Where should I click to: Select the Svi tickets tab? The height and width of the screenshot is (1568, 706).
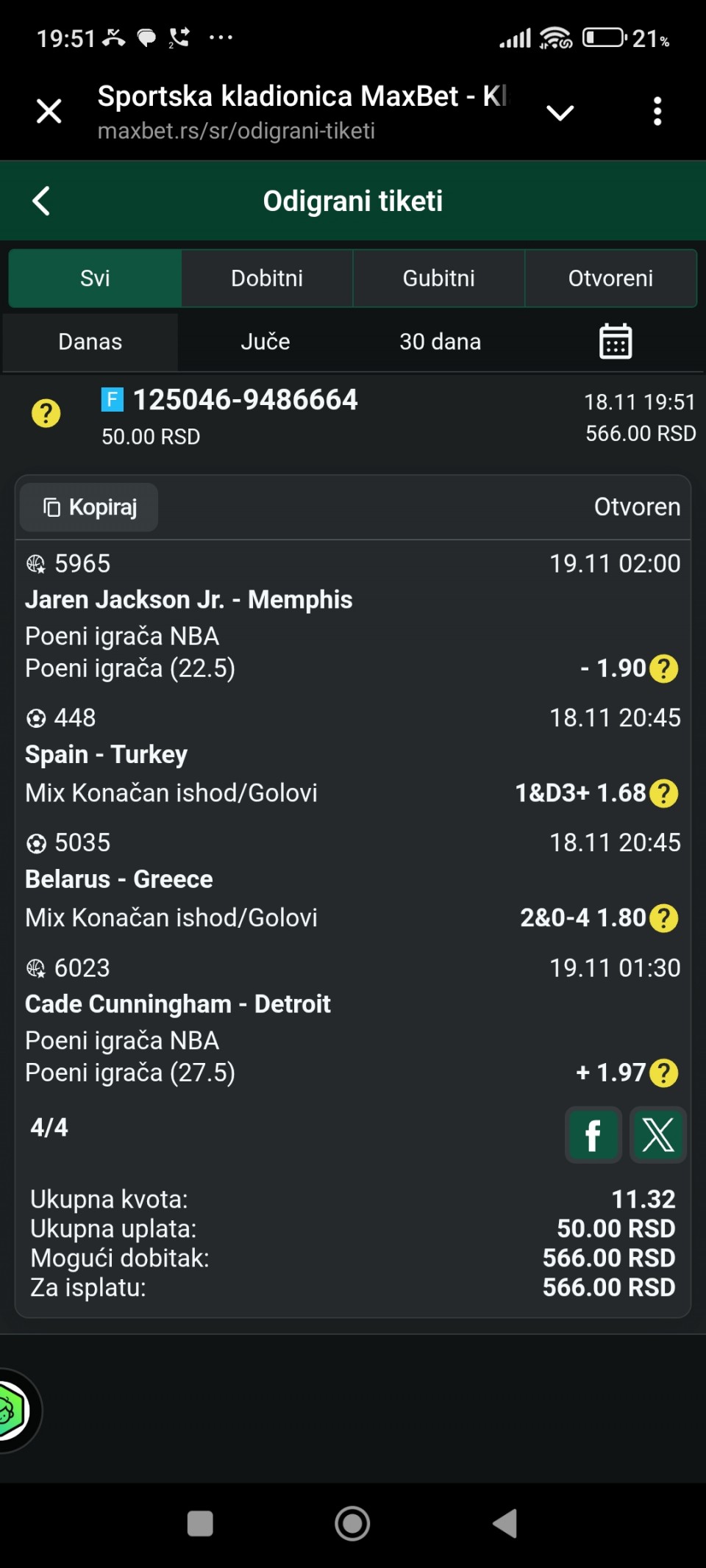click(x=95, y=278)
